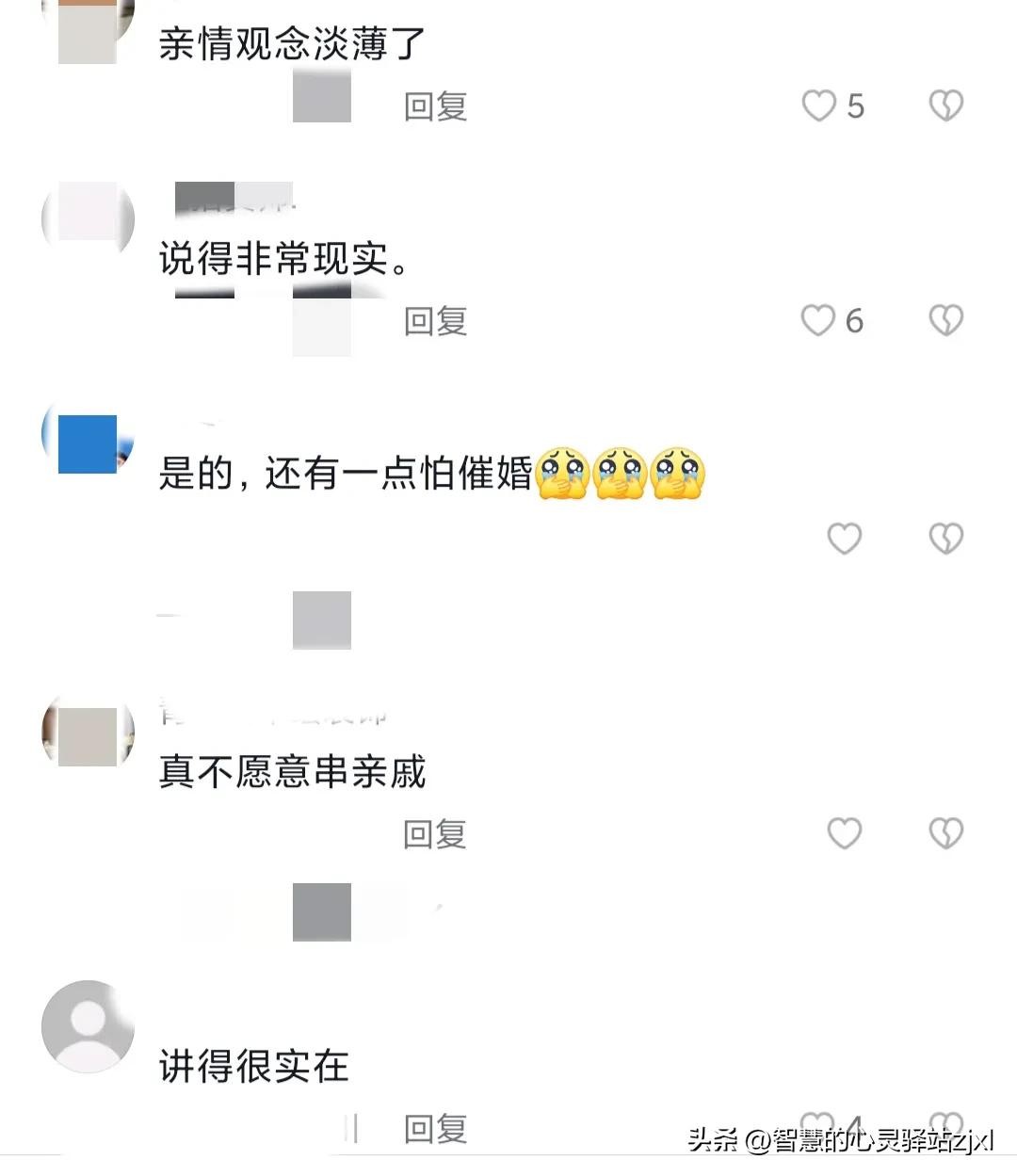Viewport: 1017px width, 1176px height.
Task: Like the comment 亲情观念淡薄了
Action: tap(819, 105)
